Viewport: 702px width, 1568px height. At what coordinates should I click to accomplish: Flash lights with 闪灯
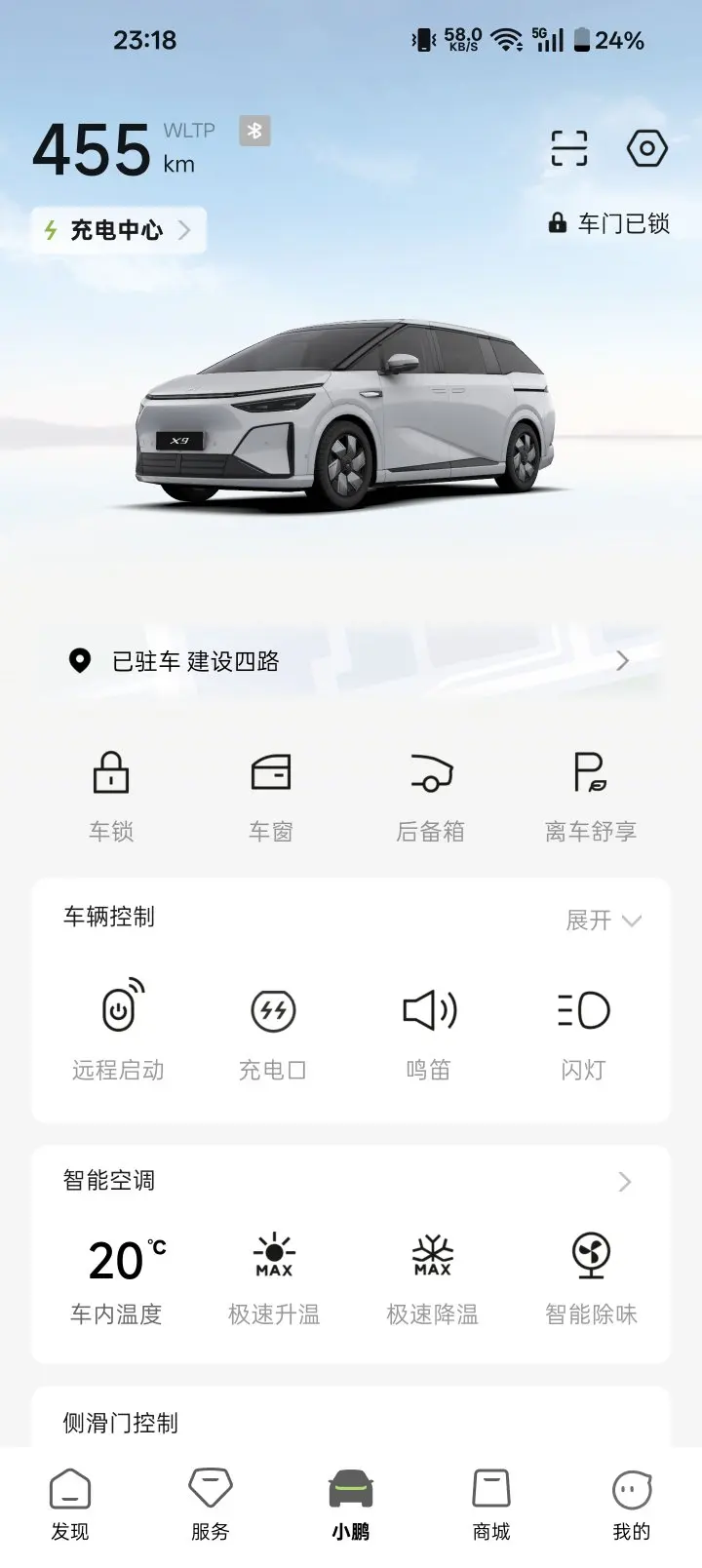click(583, 1031)
